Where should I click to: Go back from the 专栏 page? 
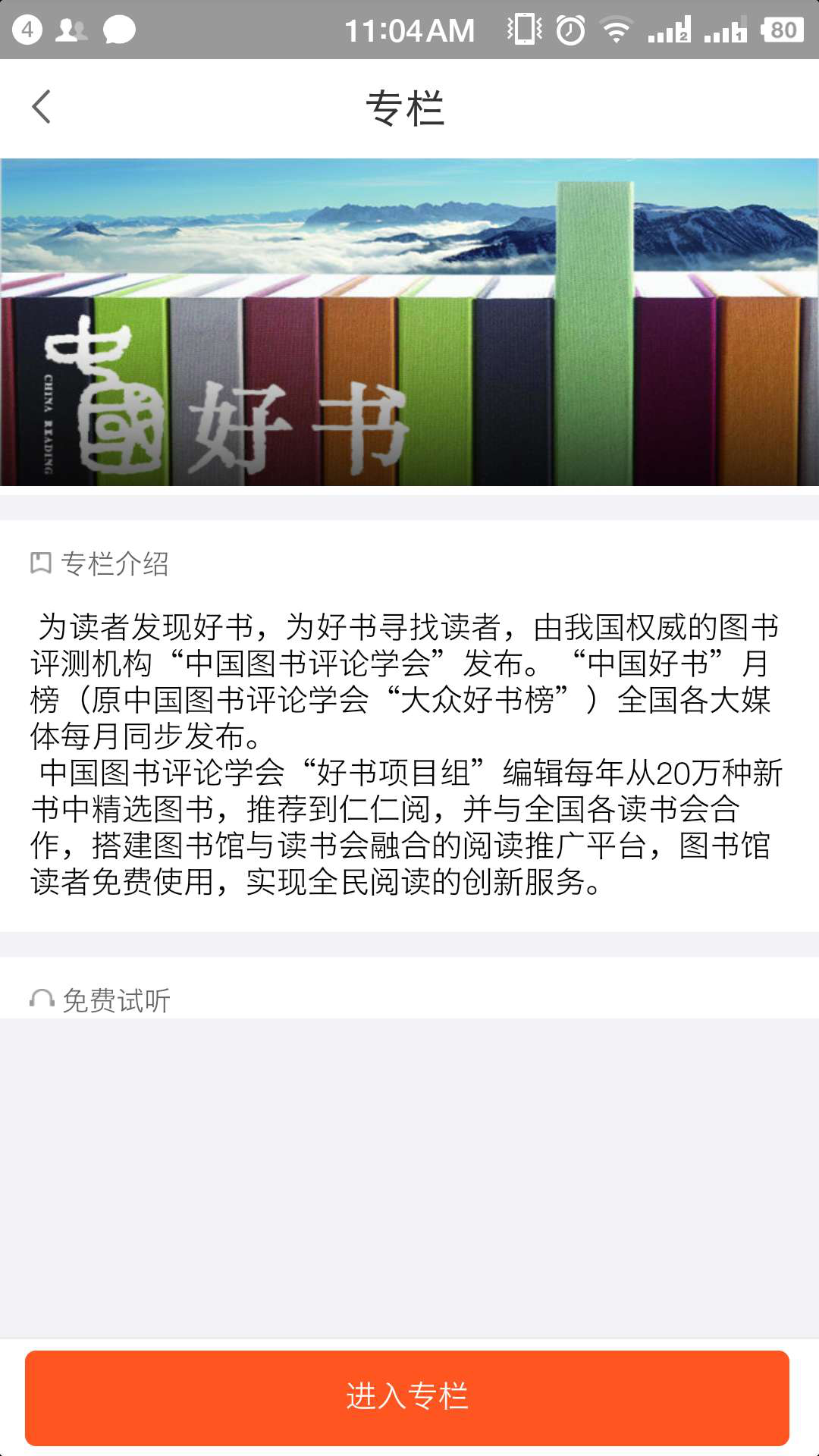point(42,107)
